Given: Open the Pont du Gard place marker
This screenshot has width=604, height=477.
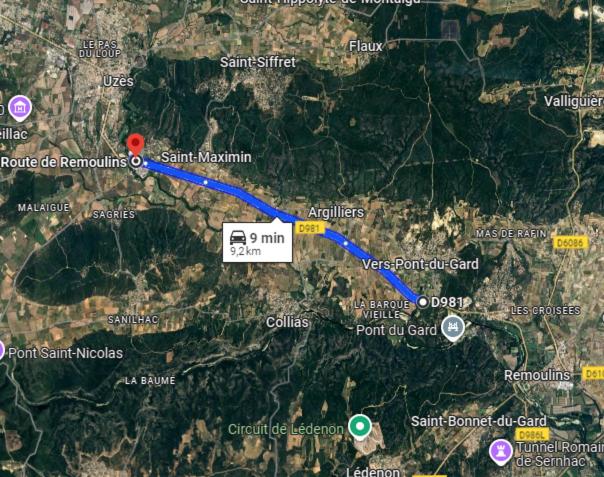Looking at the screenshot, I should coord(454,328).
